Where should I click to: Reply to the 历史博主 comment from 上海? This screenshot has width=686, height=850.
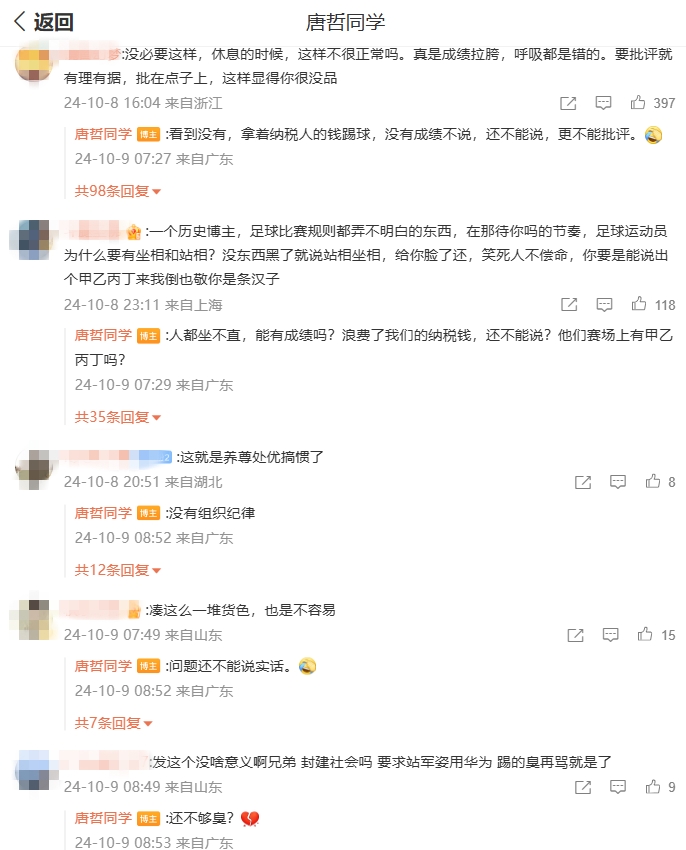click(x=604, y=305)
